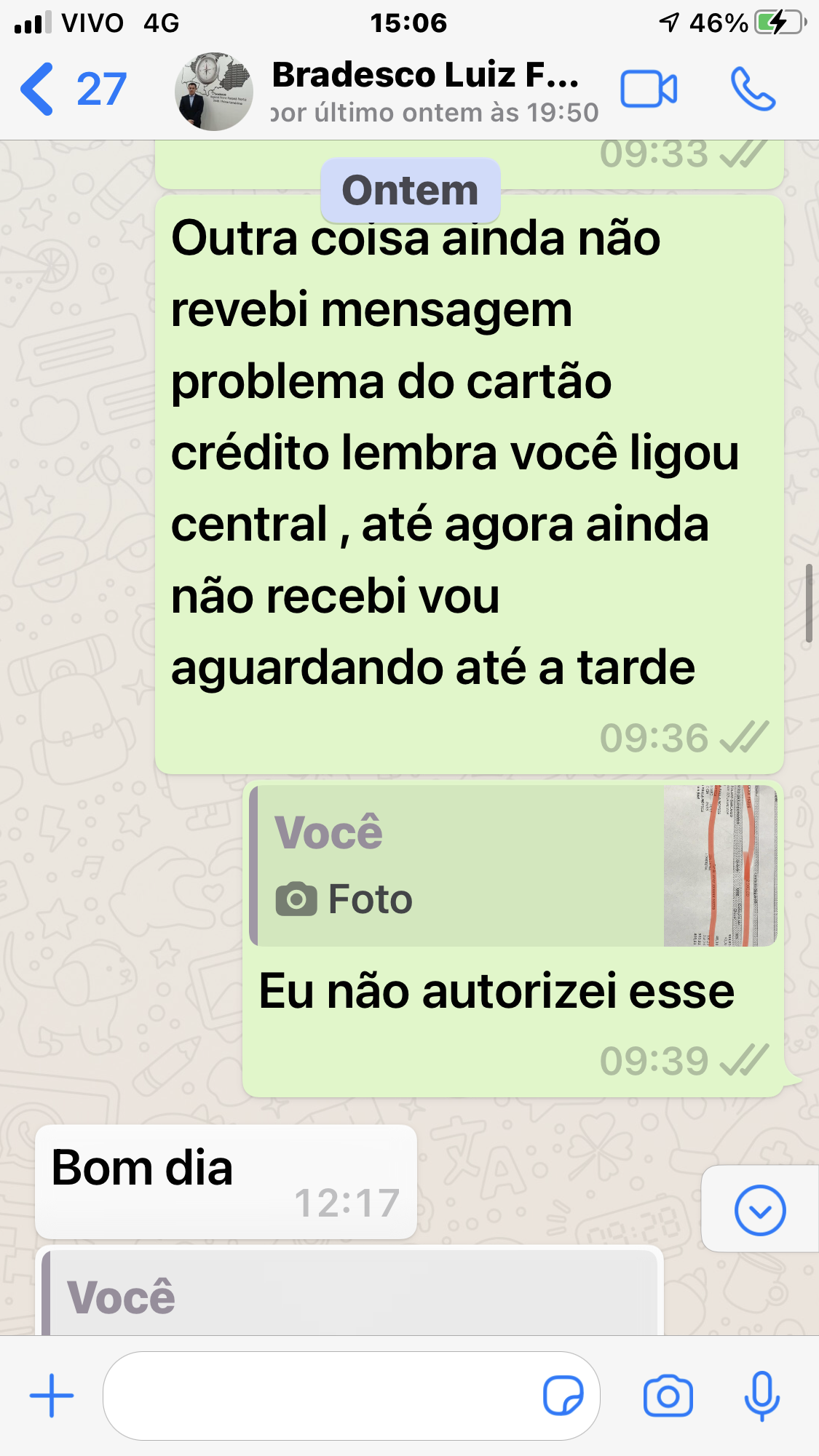Start a voice call with the contact
The height and width of the screenshot is (1456, 819).
point(753,89)
